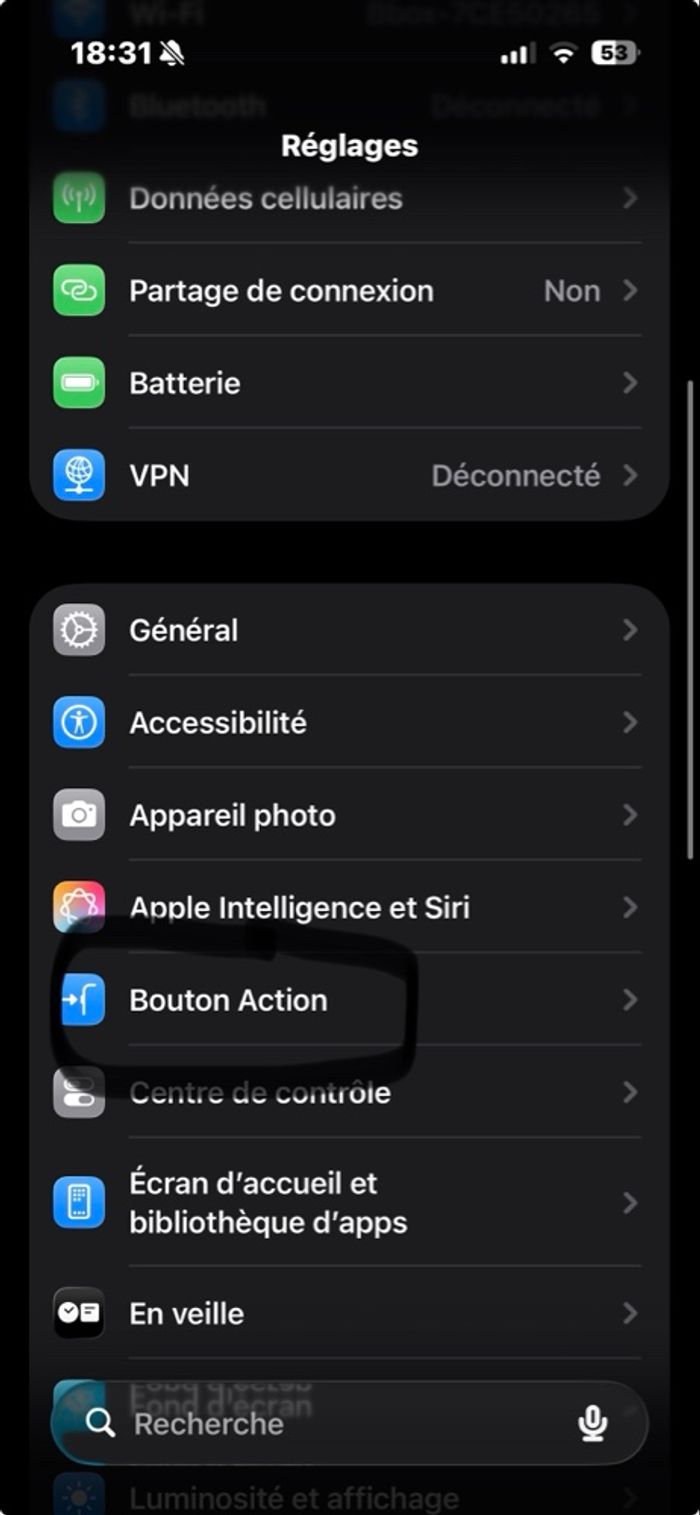The image size is (700, 1515).
Task: Open Écran d'accueil et bibliothèque d'apps
Action: pyautogui.click(x=268, y=1202)
